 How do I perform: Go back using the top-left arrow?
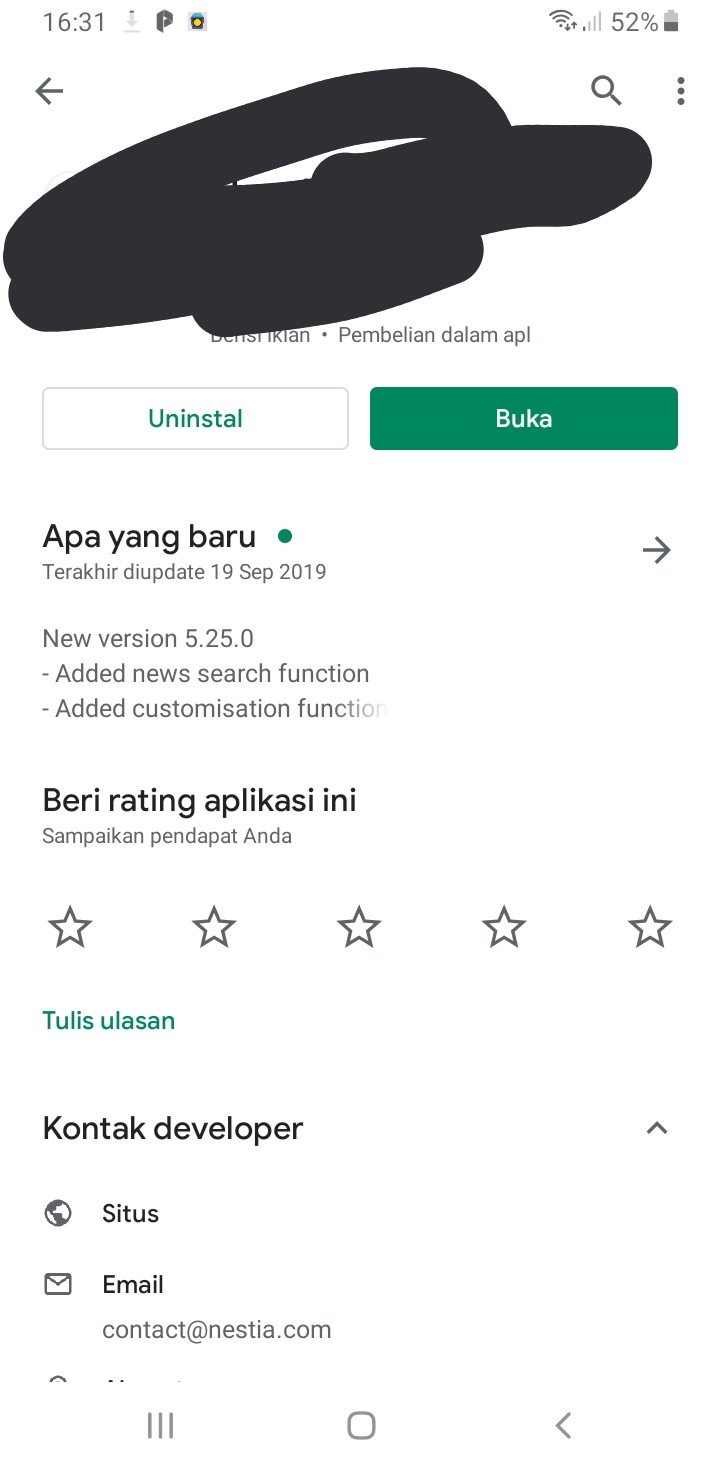(x=49, y=92)
